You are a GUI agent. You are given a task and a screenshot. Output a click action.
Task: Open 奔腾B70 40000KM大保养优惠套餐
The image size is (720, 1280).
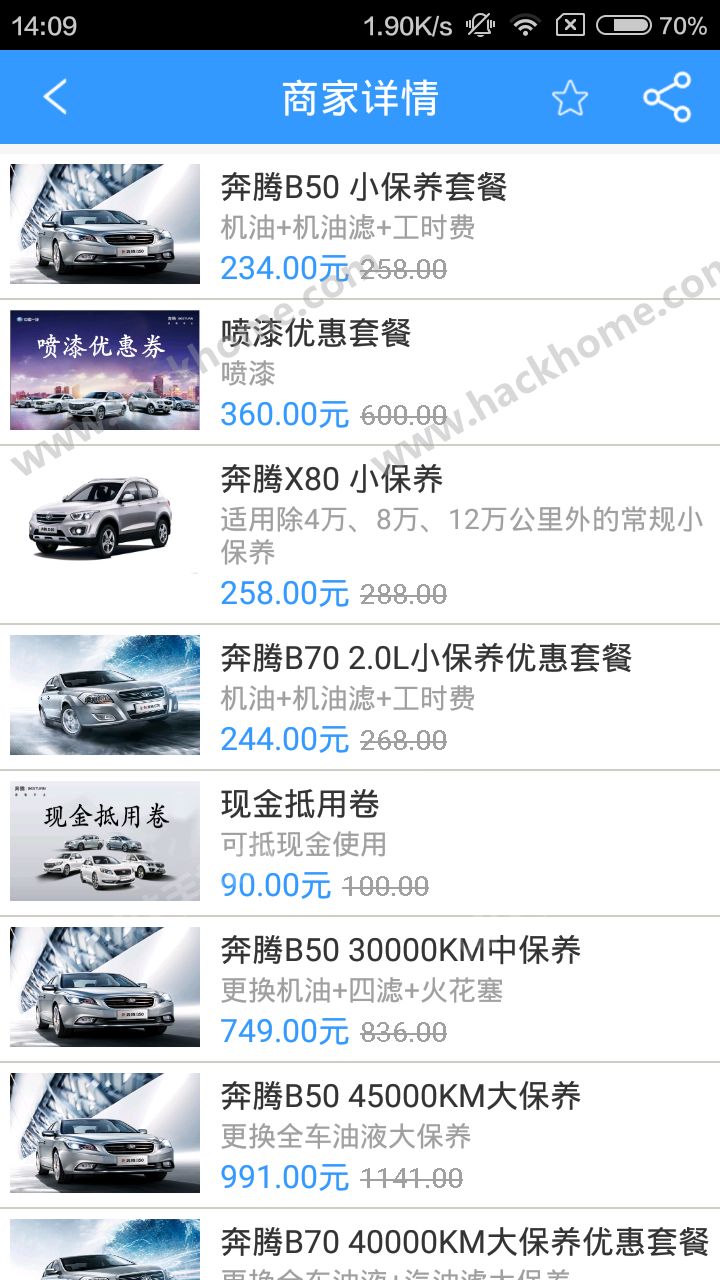[360, 1245]
